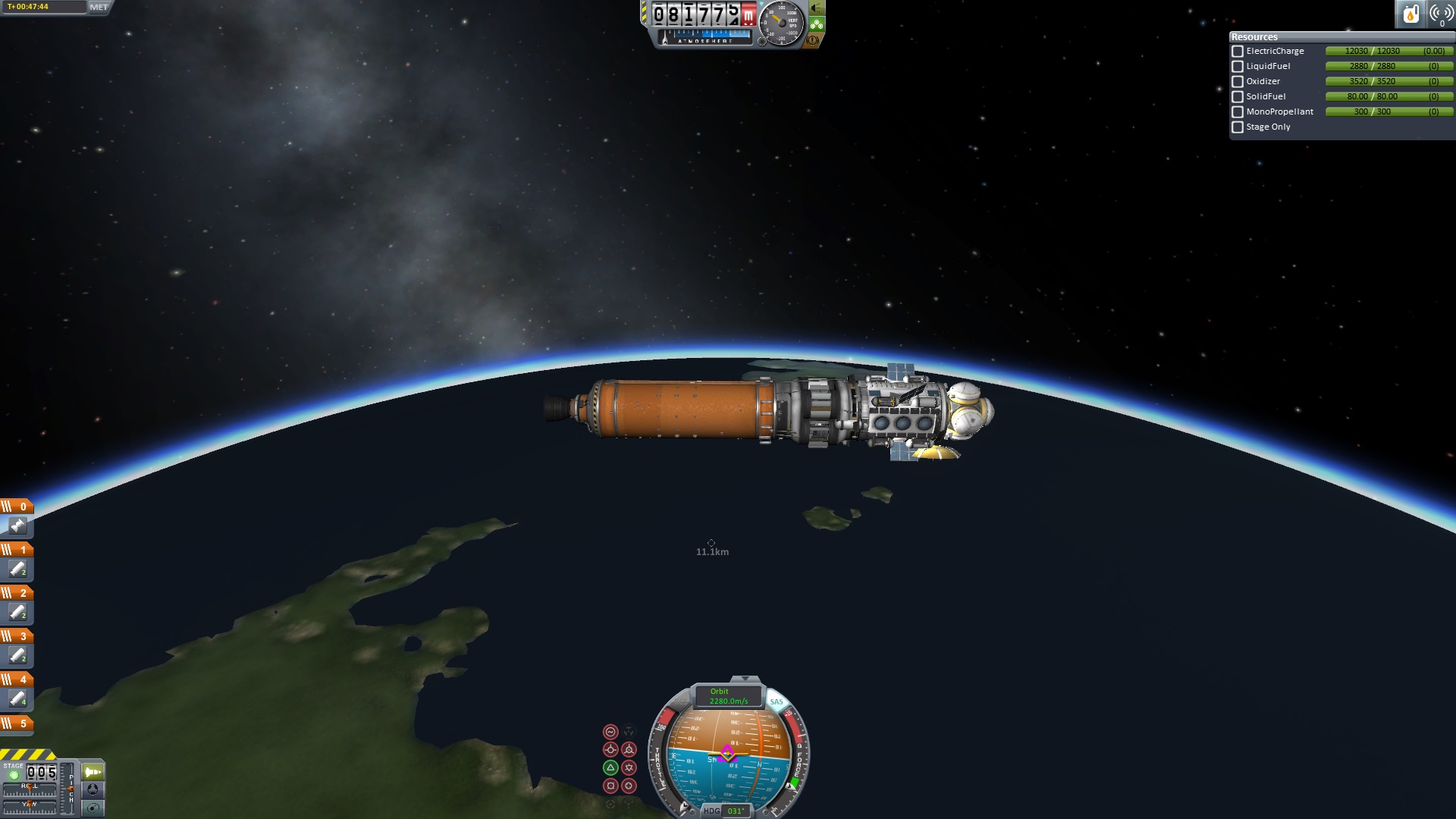Close the Resources panel via fuel-can icon
Image resolution: width=1456 pixels, height=819 pixels.
tap(1410, 14)
